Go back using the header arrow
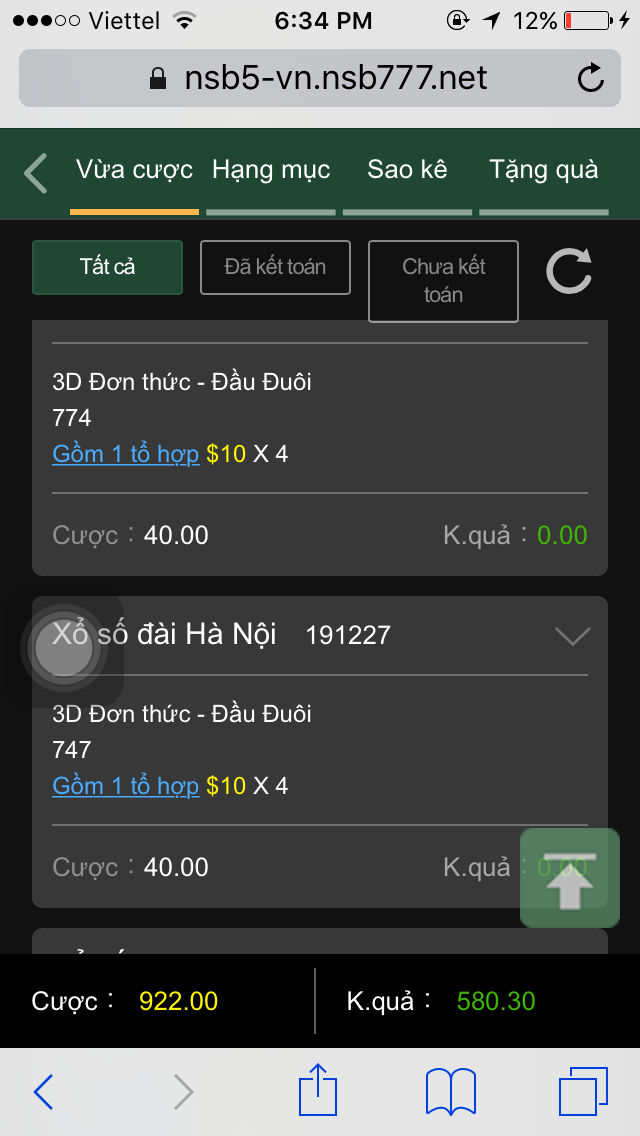Viewport: 640px width, 1136px height. click(x=36, y=173)
